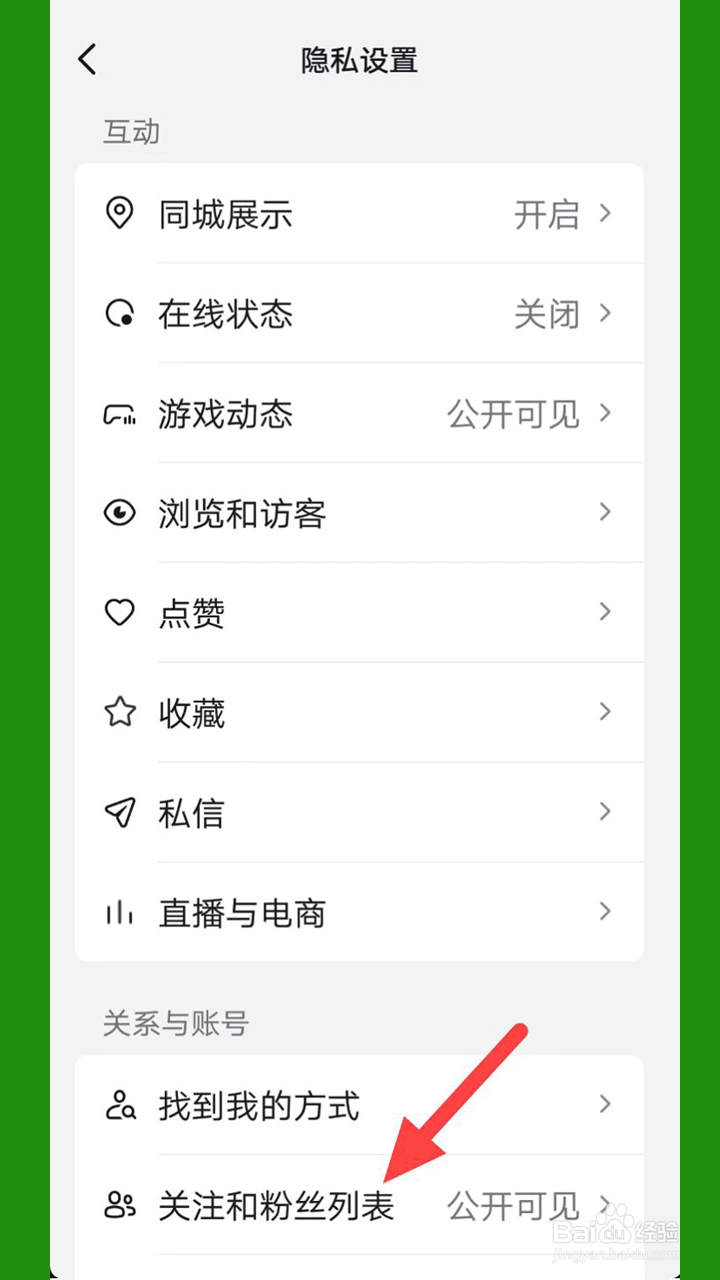Open 点赞 privacy options using the arrow
The image size is (720, 1280).
pos(604,613)
